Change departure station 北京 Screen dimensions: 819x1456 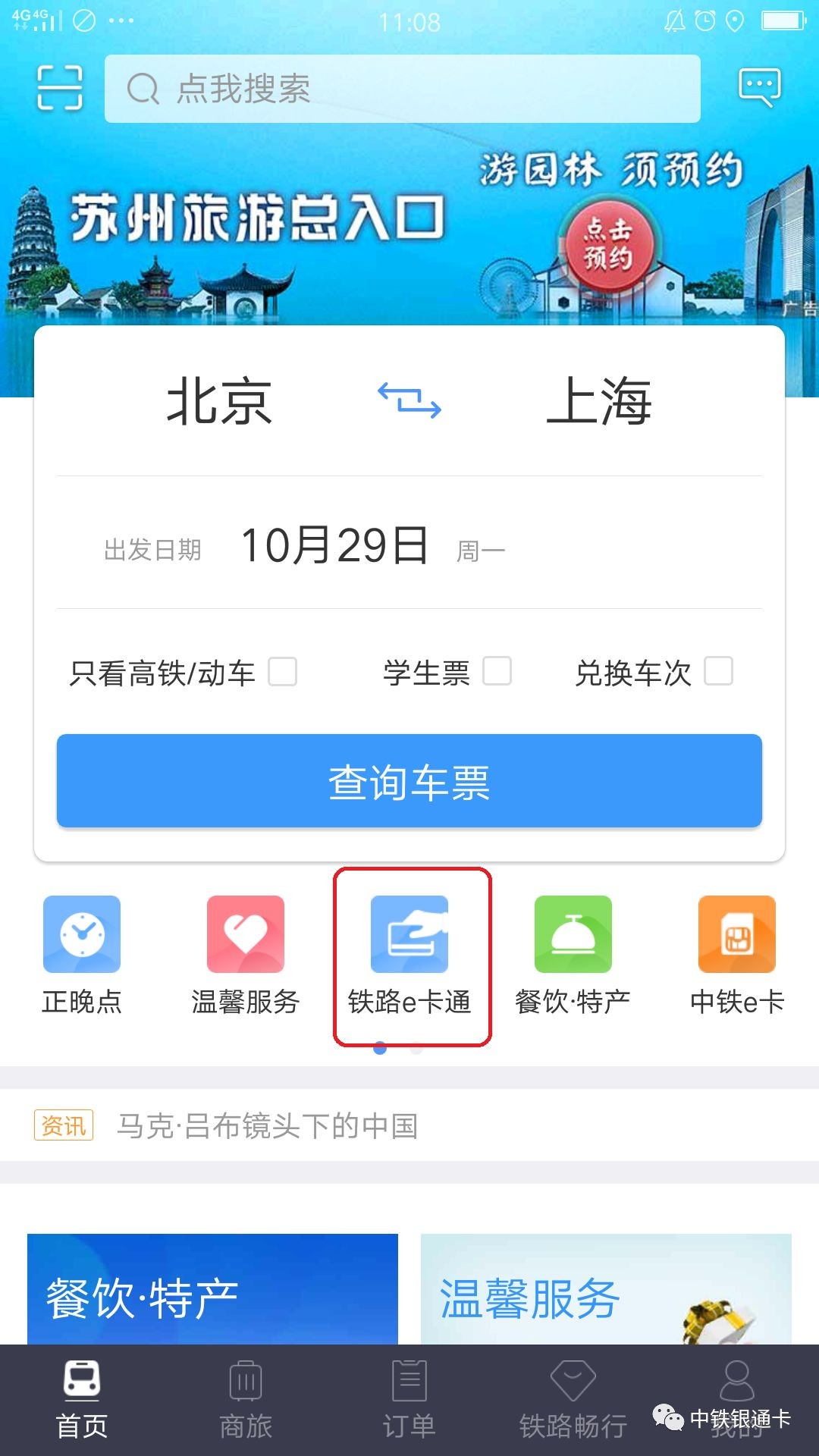219,401
